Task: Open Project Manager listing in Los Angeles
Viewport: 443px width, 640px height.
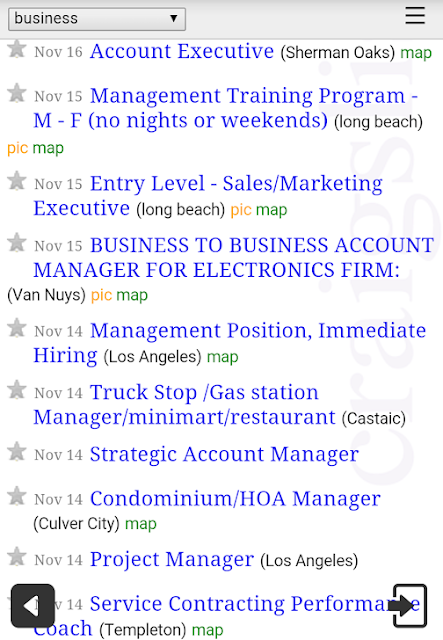Action: (x=172, y=560)
